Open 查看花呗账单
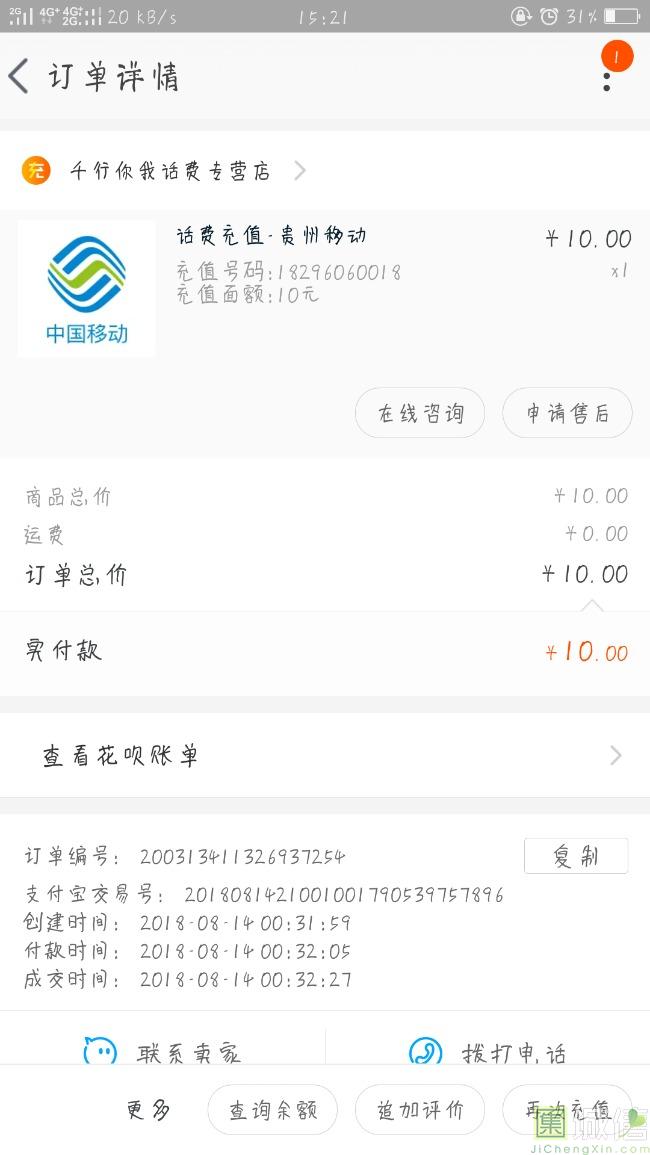 pyautogui.click(x=325, y=756)
